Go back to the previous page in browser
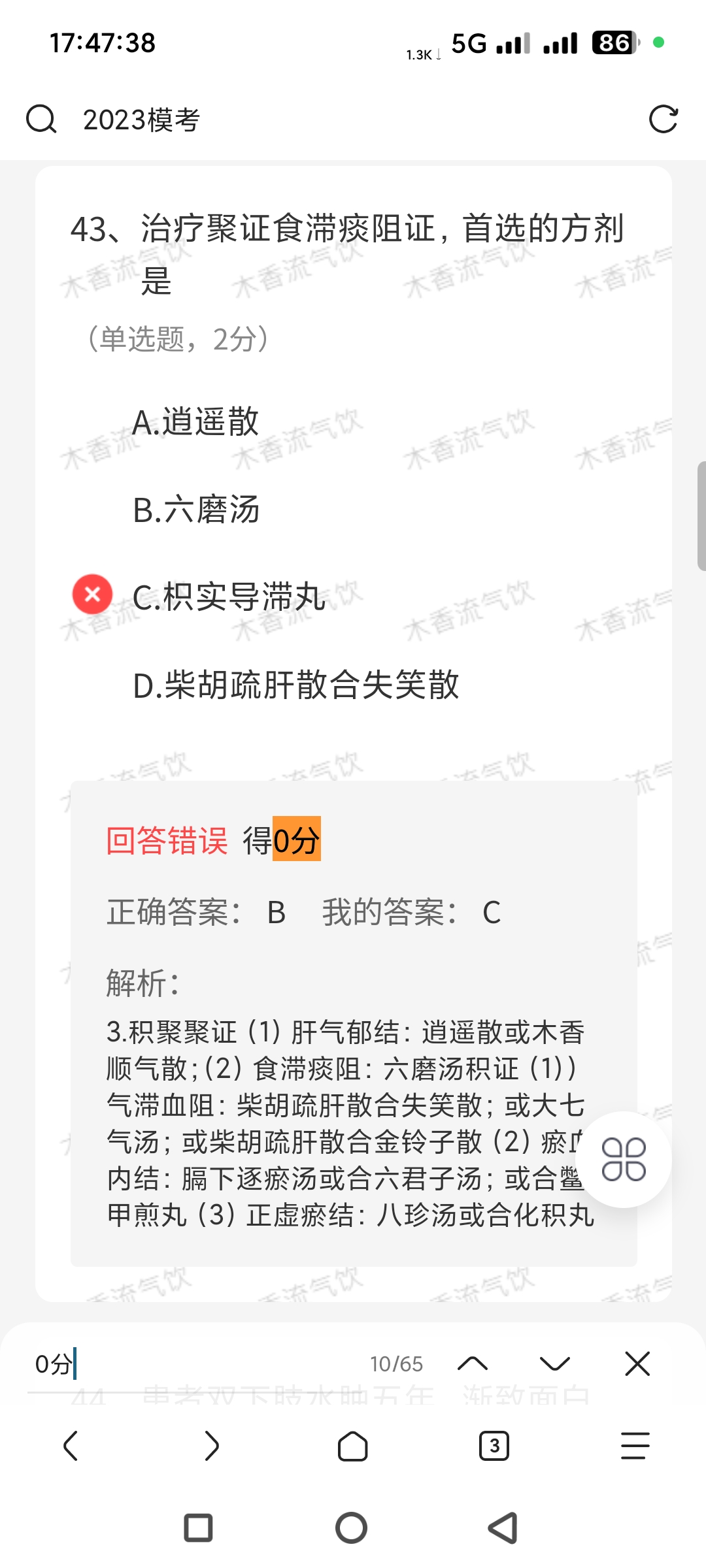This screenshot has height=1568, width=706. click(71, 1446)
